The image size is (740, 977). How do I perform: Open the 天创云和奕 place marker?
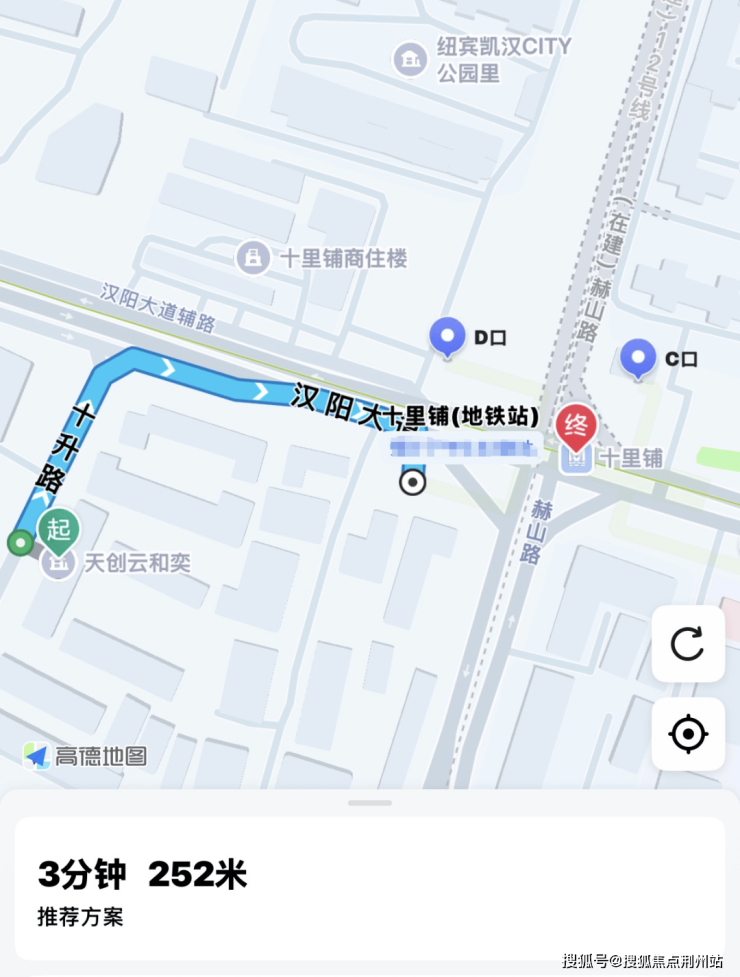pyautogui.click(x=56, y=564)
